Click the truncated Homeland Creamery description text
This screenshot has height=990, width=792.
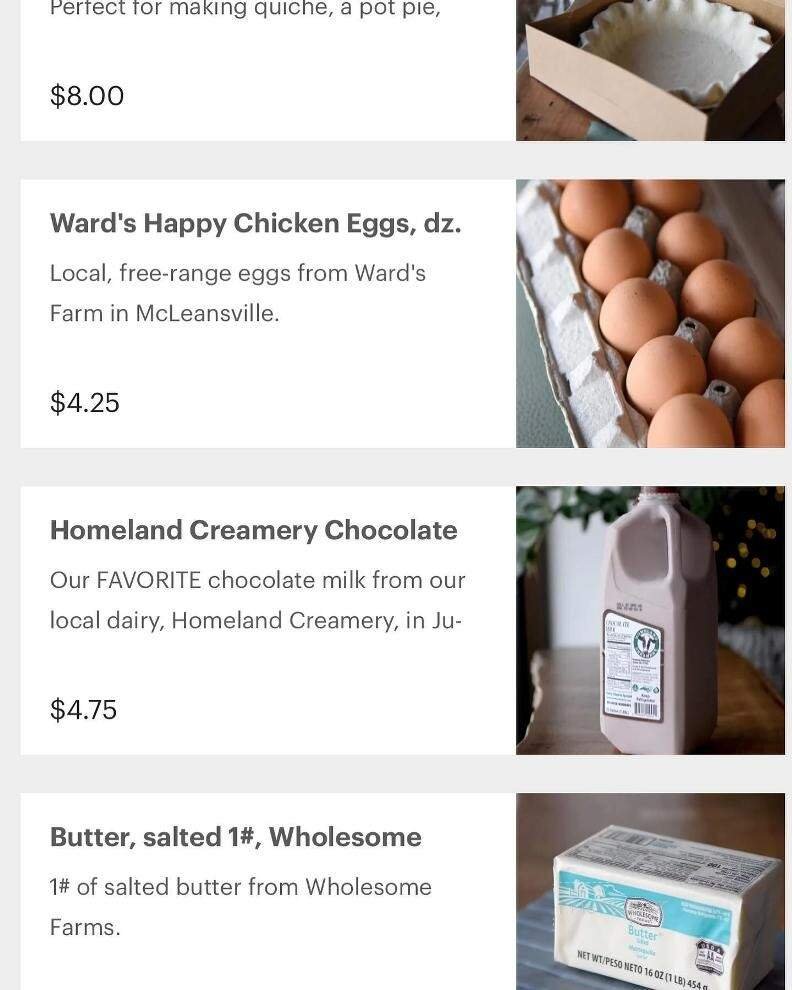point(257,600)
